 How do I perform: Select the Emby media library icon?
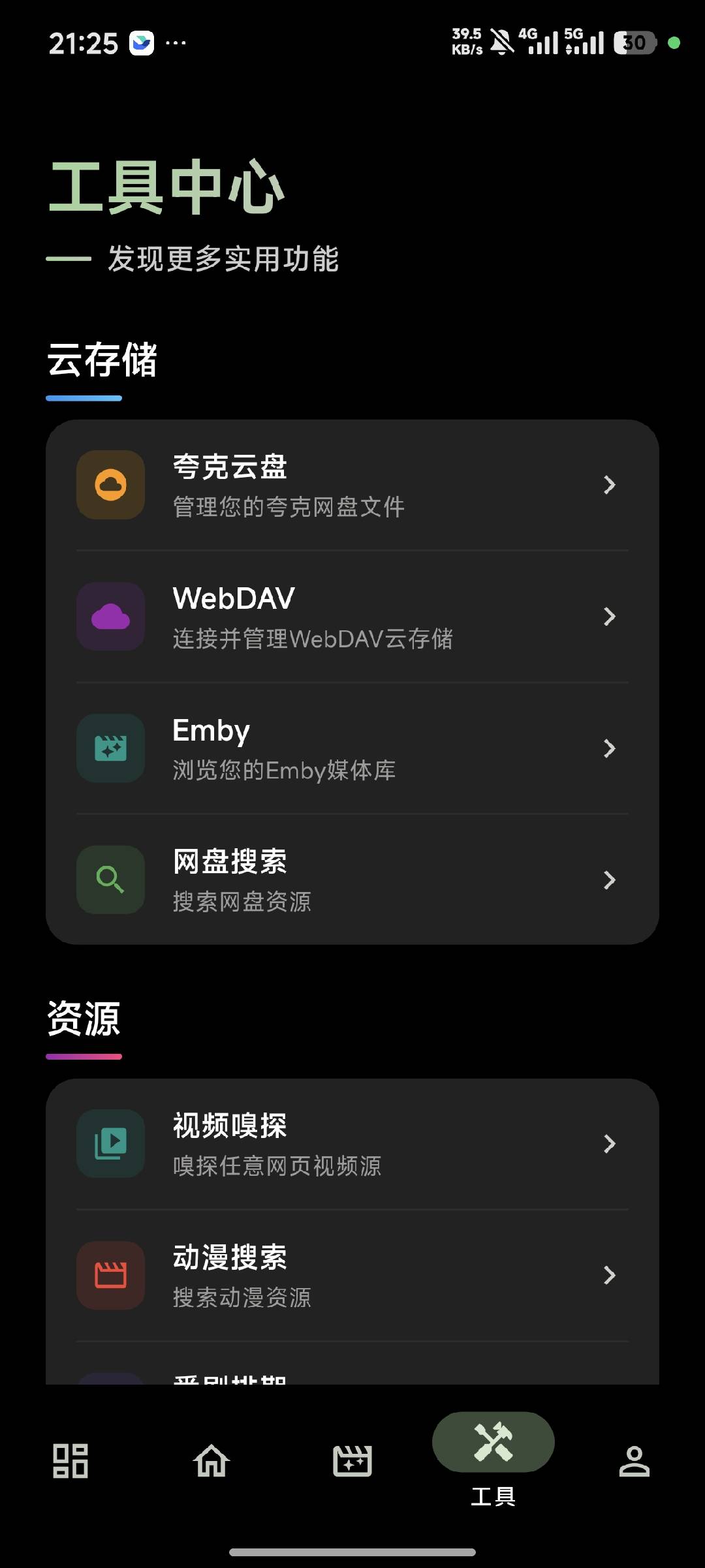[x=110, y=749]
